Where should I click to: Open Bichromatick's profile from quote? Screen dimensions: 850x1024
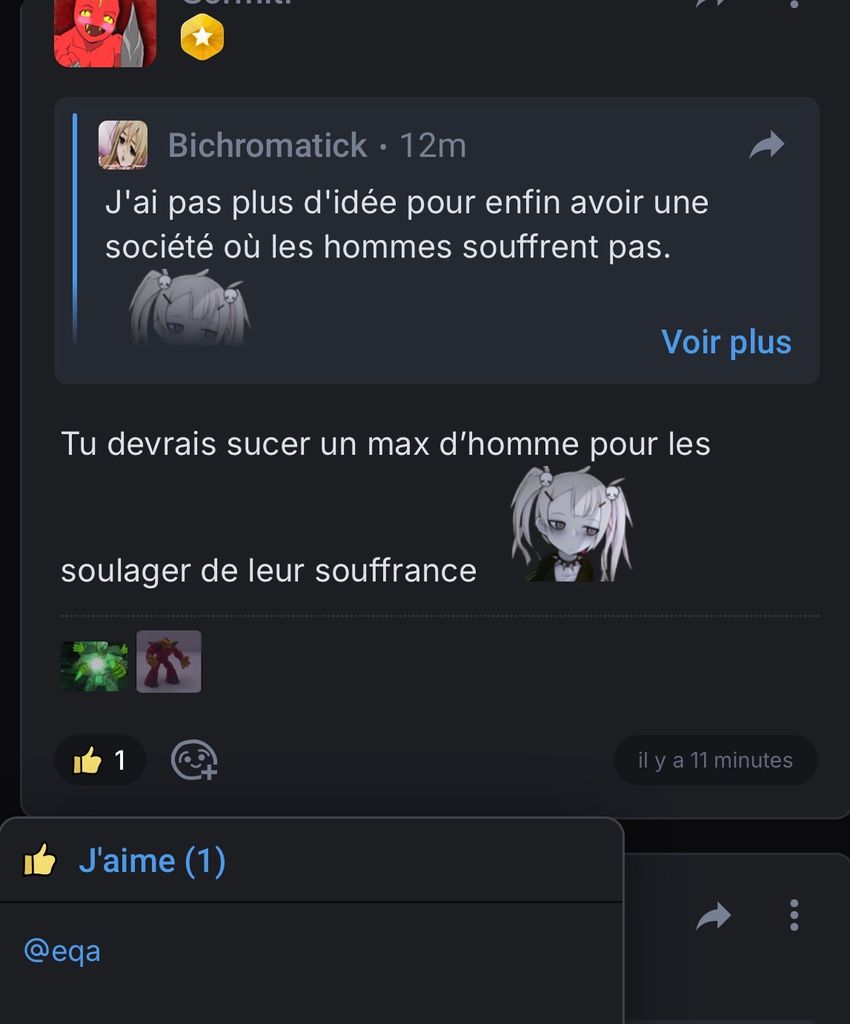267,146
